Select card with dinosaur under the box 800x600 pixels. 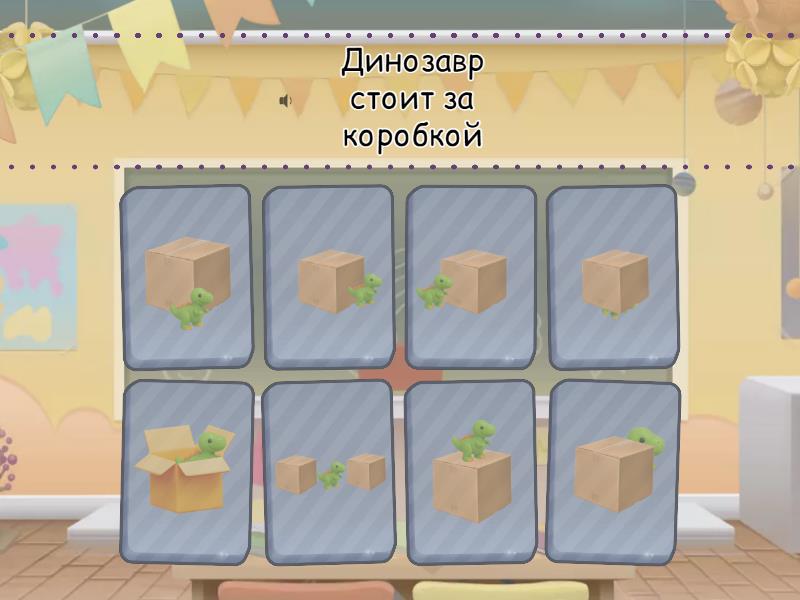pyautogui.click(x=612, y=277)
